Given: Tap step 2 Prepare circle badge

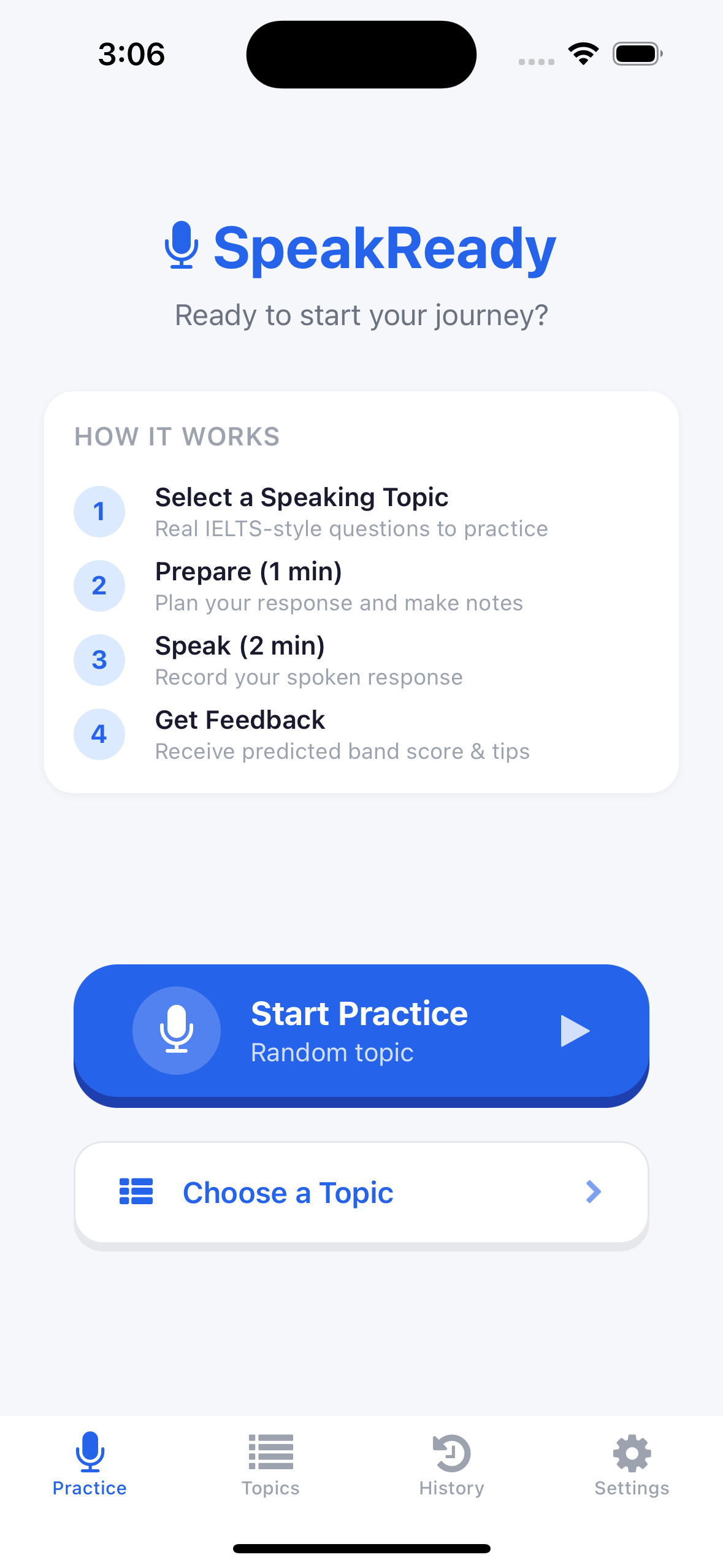Looking at the screenshot, I should tap(99, 586).
